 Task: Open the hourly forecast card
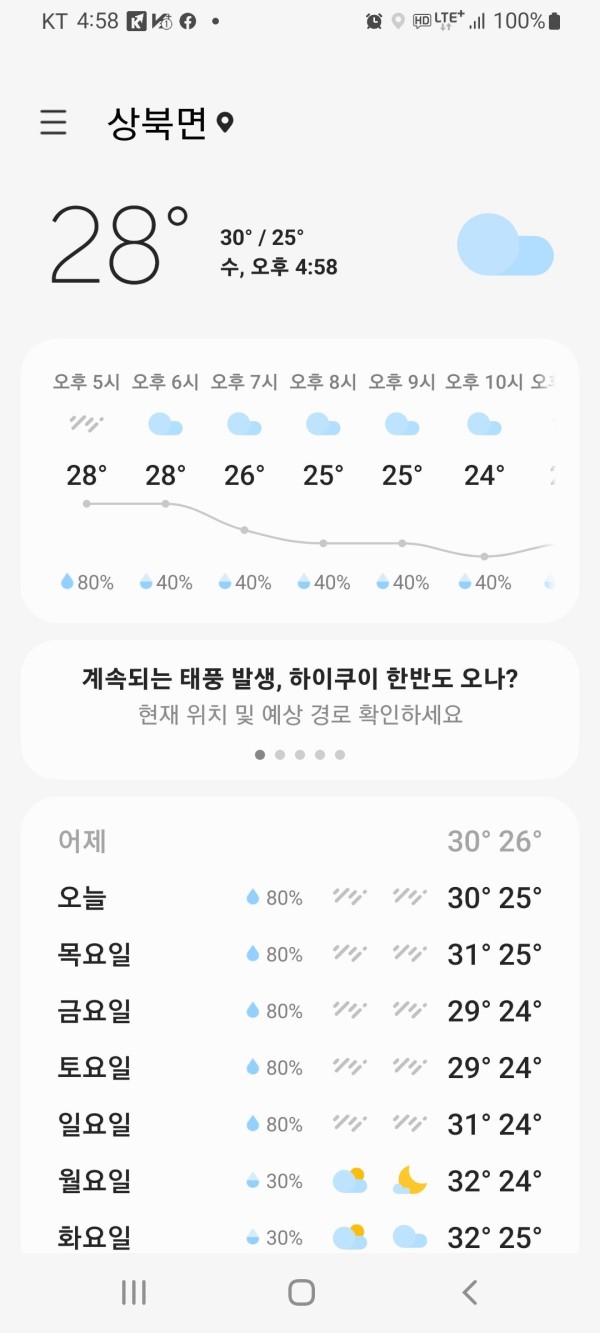tap(300, 480)
